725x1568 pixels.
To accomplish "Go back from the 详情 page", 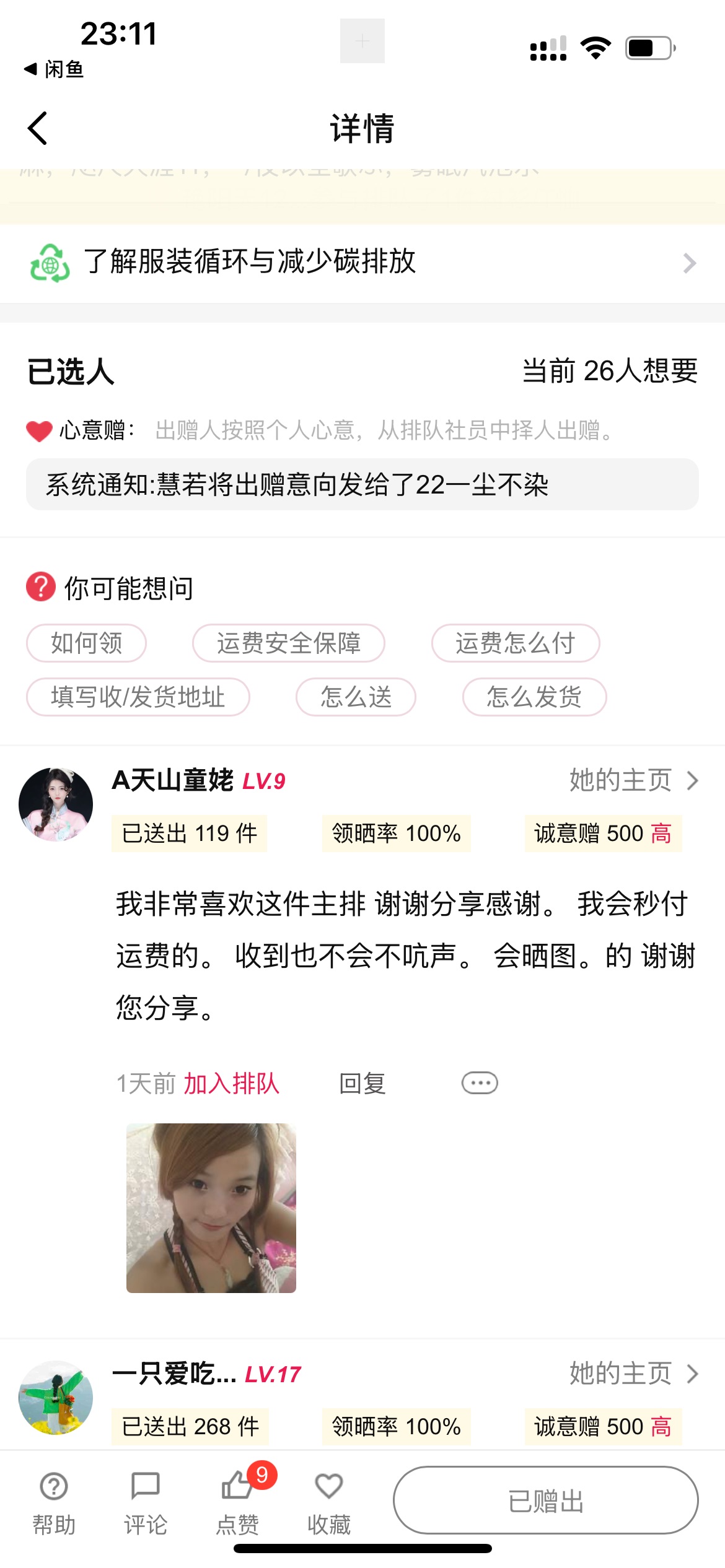I will [x=37, y=129].
